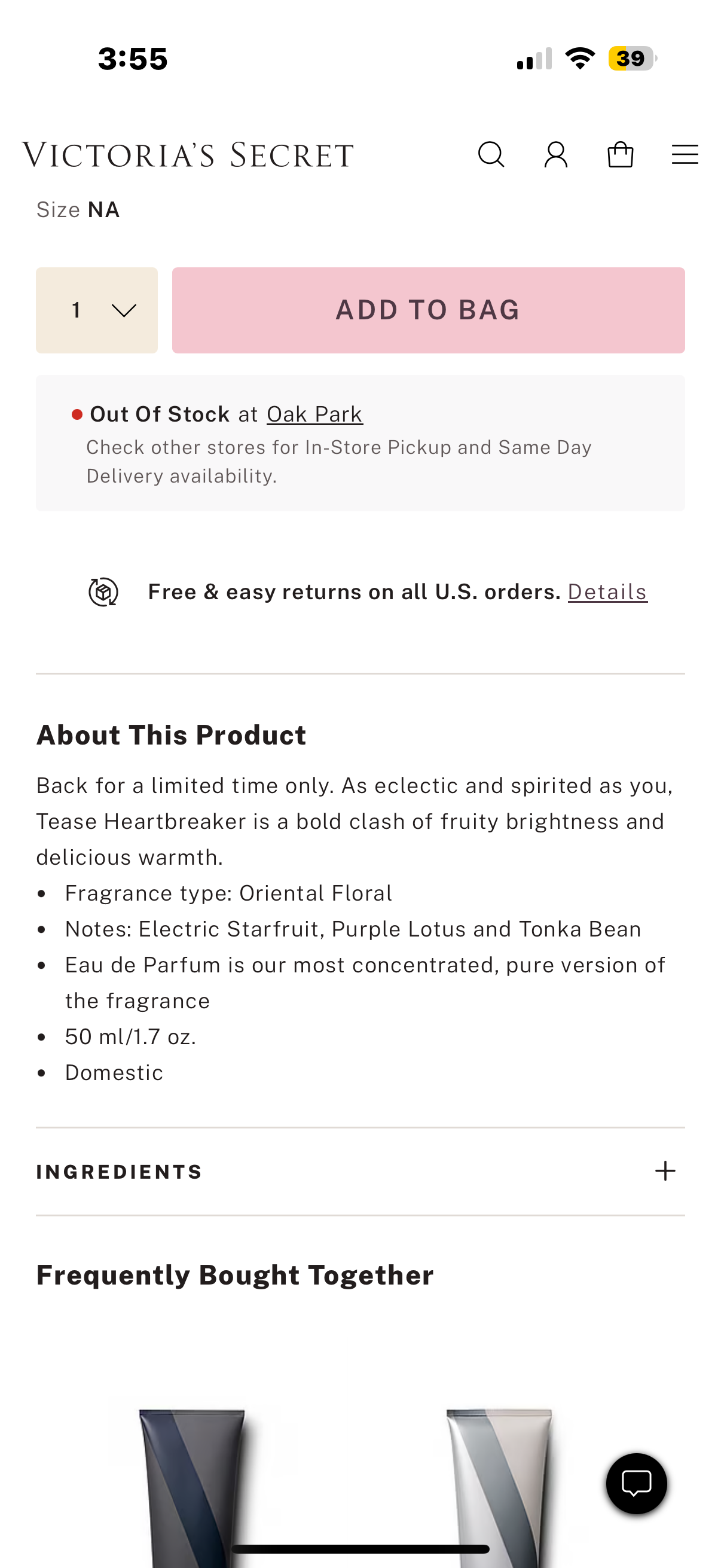Tap Add To Bag button
The height and width of the screenshot is (1568, 721).
(427, 310)
